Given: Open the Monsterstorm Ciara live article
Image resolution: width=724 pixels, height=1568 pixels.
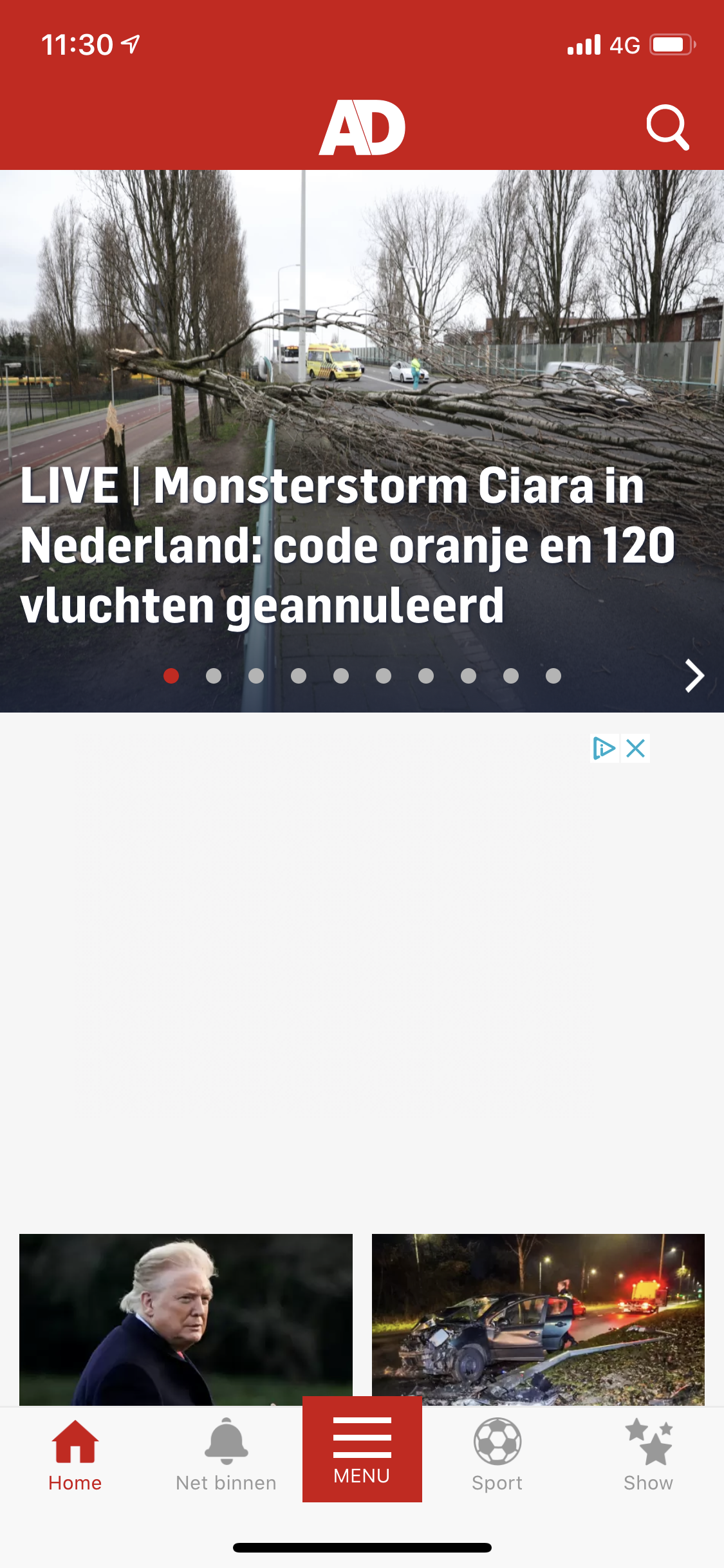Looking at the screenshot, I should point(348,545).
